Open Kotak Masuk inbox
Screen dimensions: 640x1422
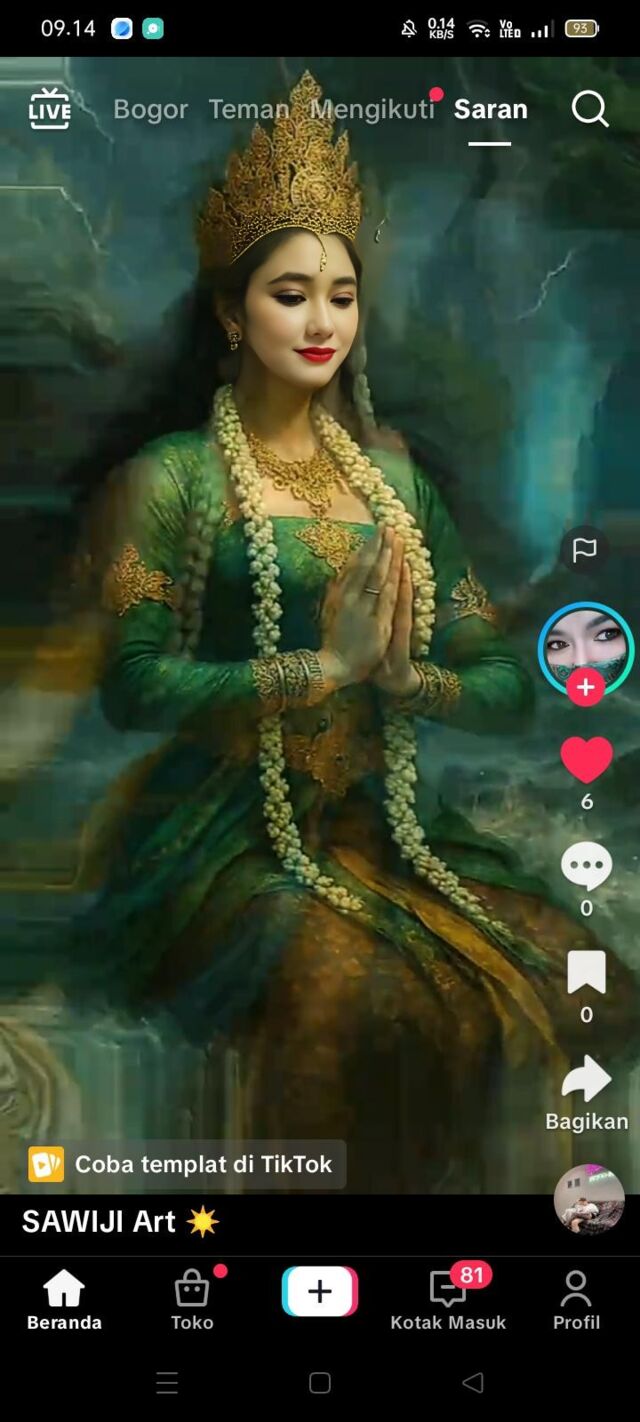448,1300
